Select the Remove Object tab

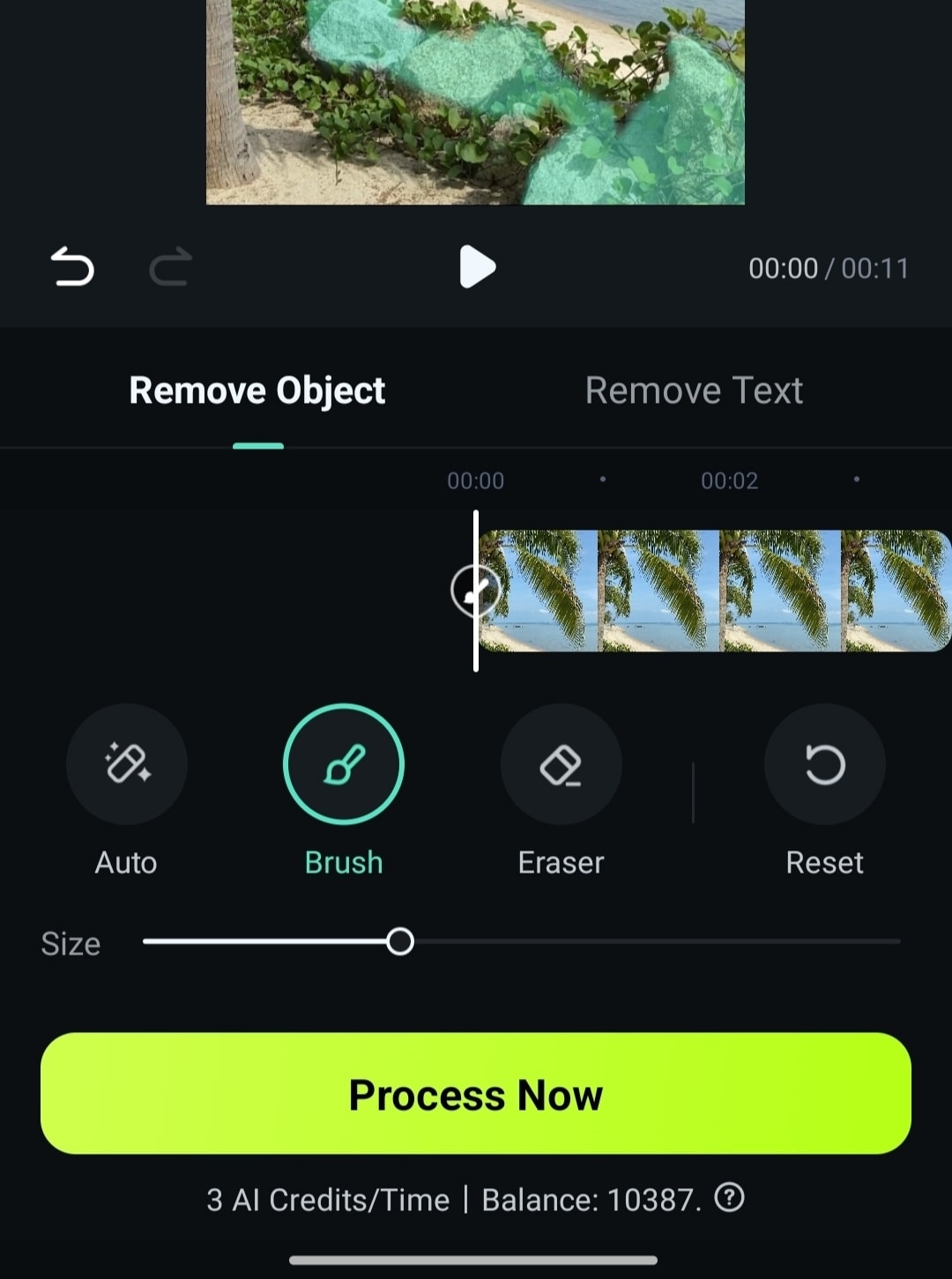click(257, 390)
